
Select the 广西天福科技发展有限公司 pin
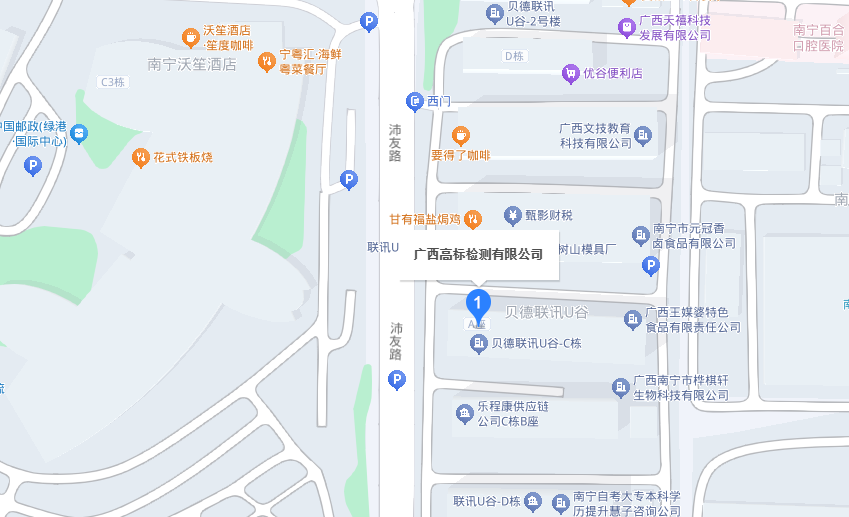(627, 27)
